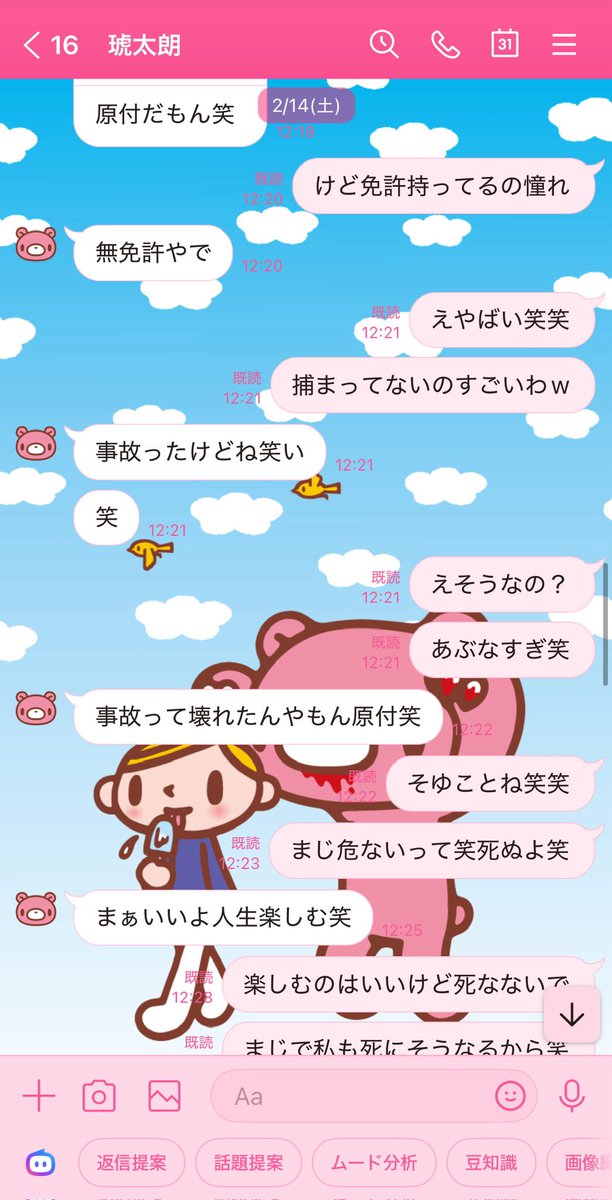Image resolution: width=612 pixels, height=1200 pixels.
Task: Open the AI assistant robot icon
Action: 41,1163
